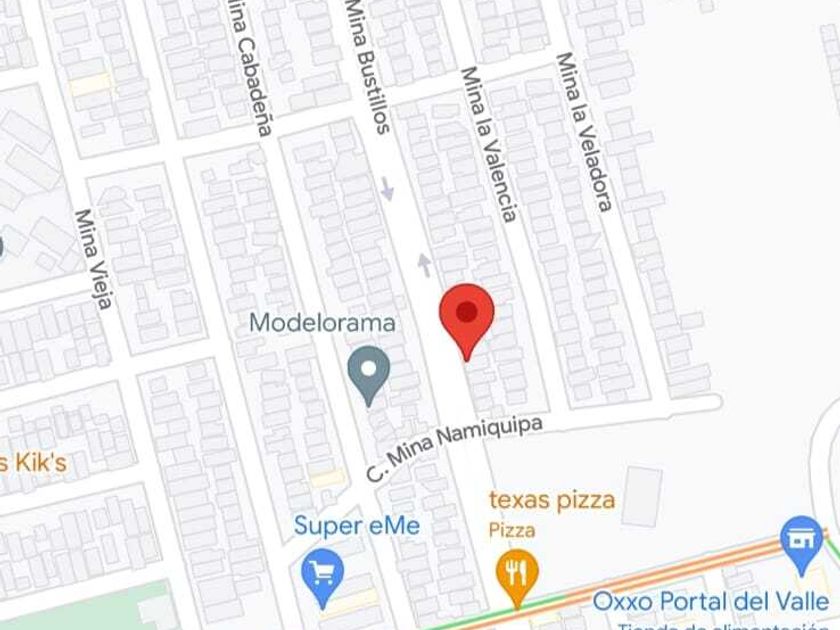Open the texas pizza restaurant marker
840x630 pixels.
[517, 579]
